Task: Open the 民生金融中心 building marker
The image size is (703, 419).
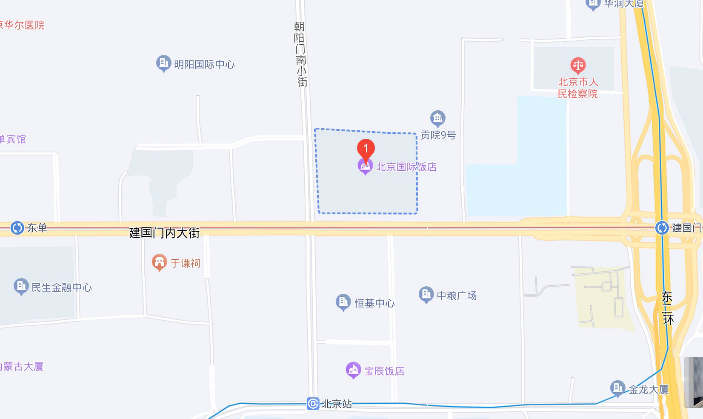Action: tap(21, 287)
